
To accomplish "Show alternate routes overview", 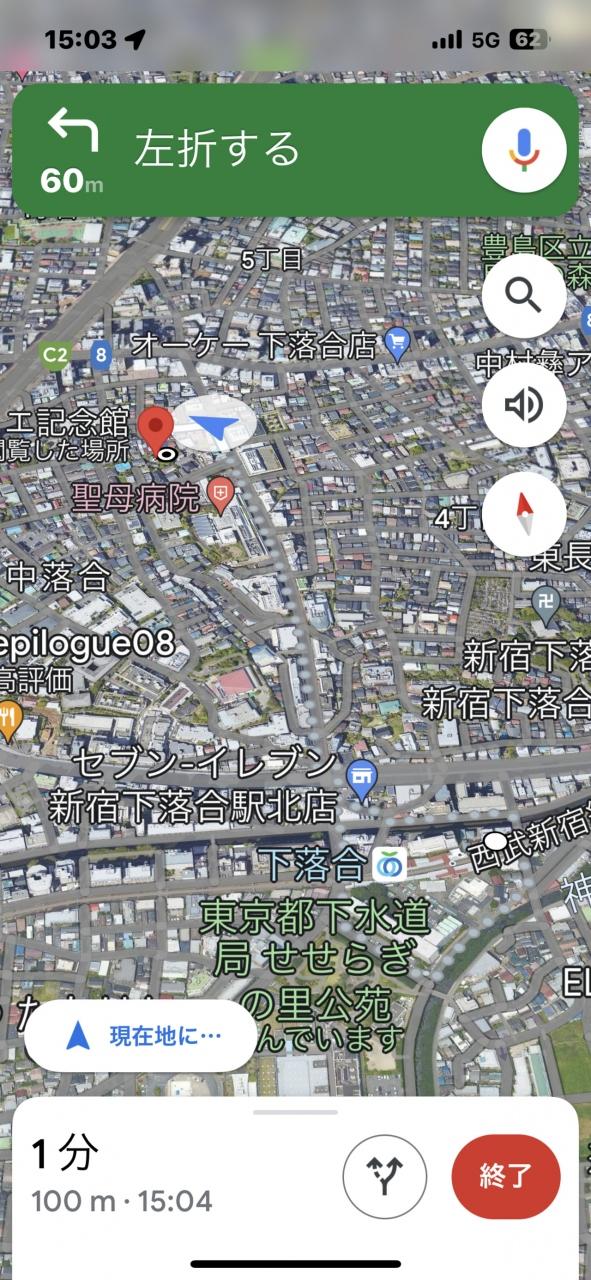I will 385,1176.
